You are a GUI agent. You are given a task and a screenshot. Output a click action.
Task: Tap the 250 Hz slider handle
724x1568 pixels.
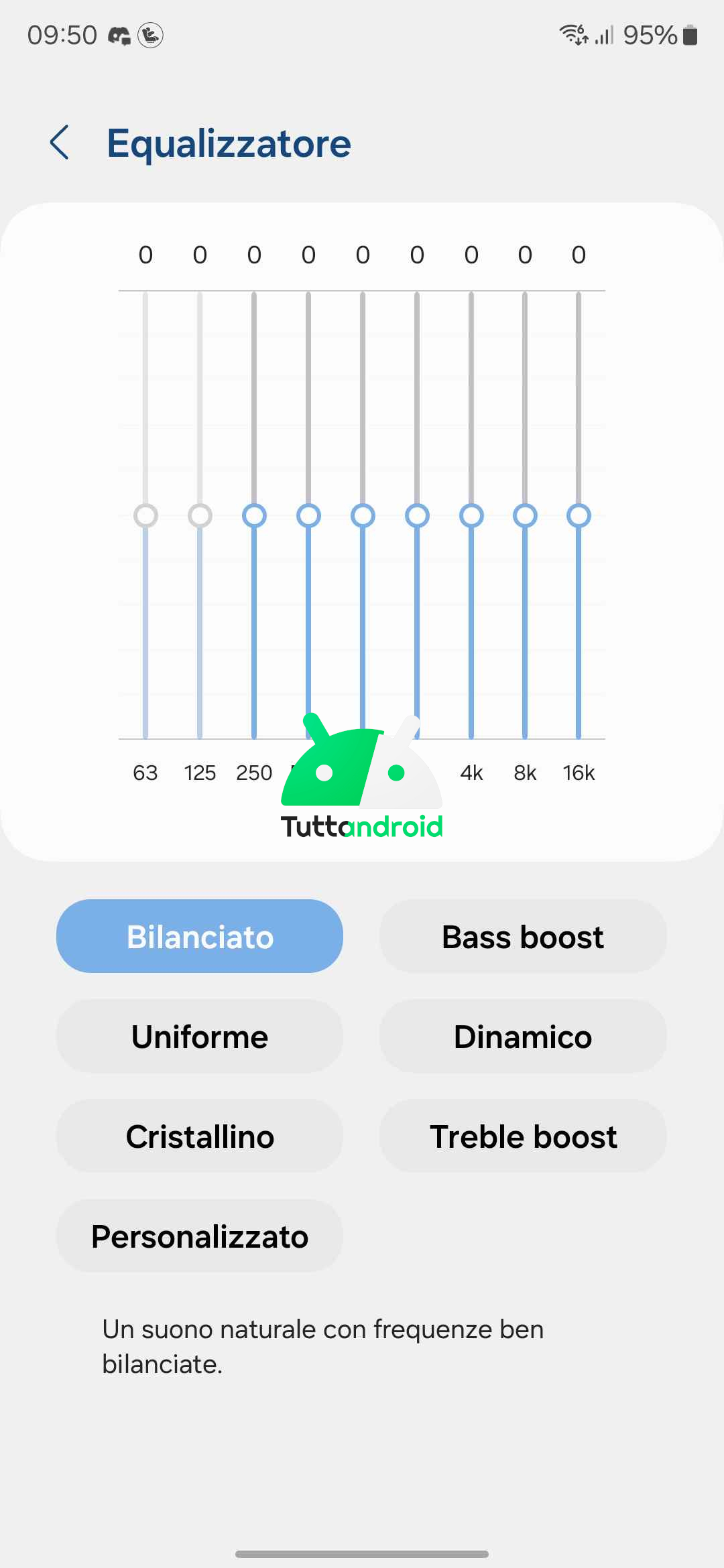[x=254, y=516]
